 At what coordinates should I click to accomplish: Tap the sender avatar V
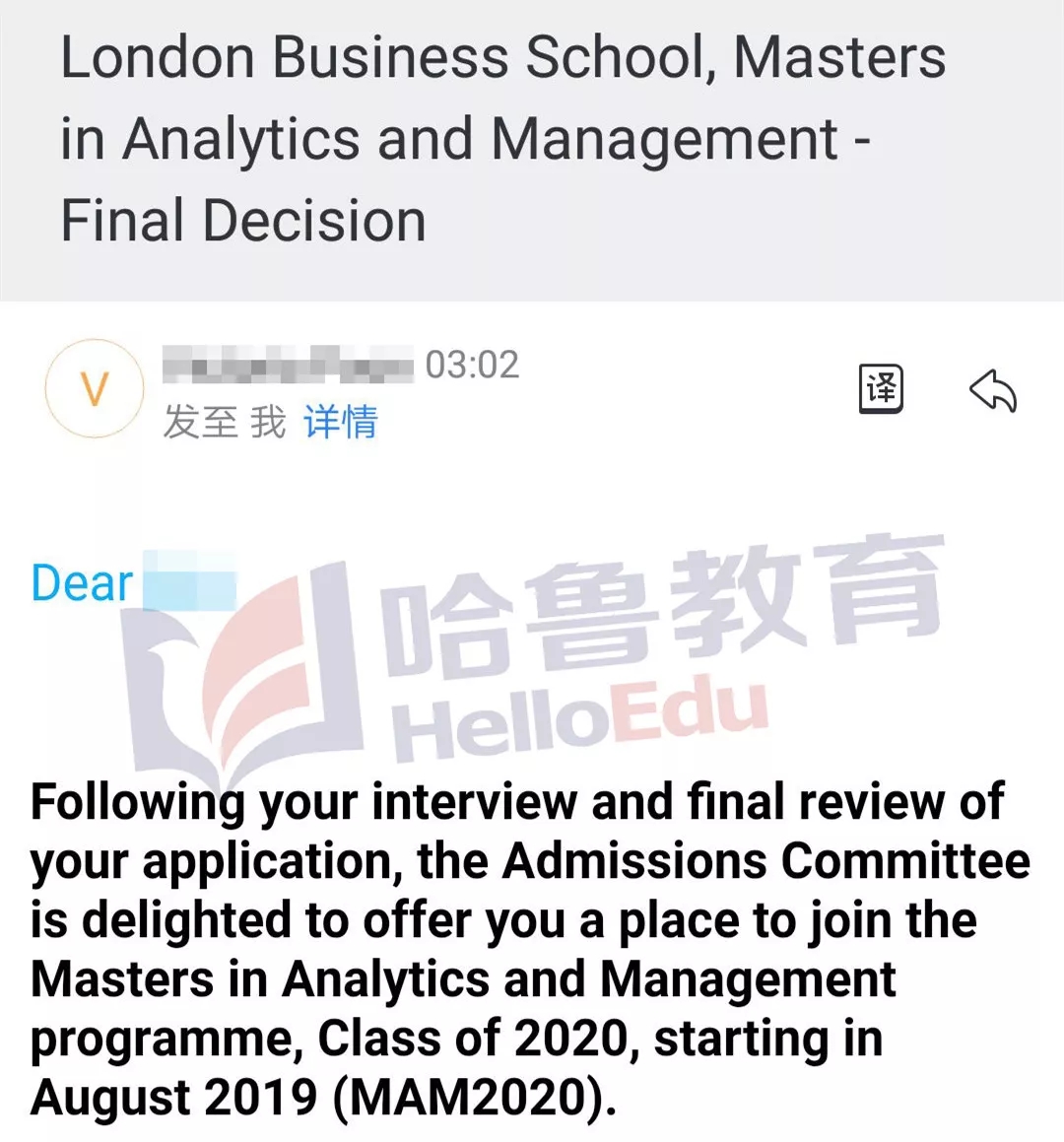[x=95, y=389]
